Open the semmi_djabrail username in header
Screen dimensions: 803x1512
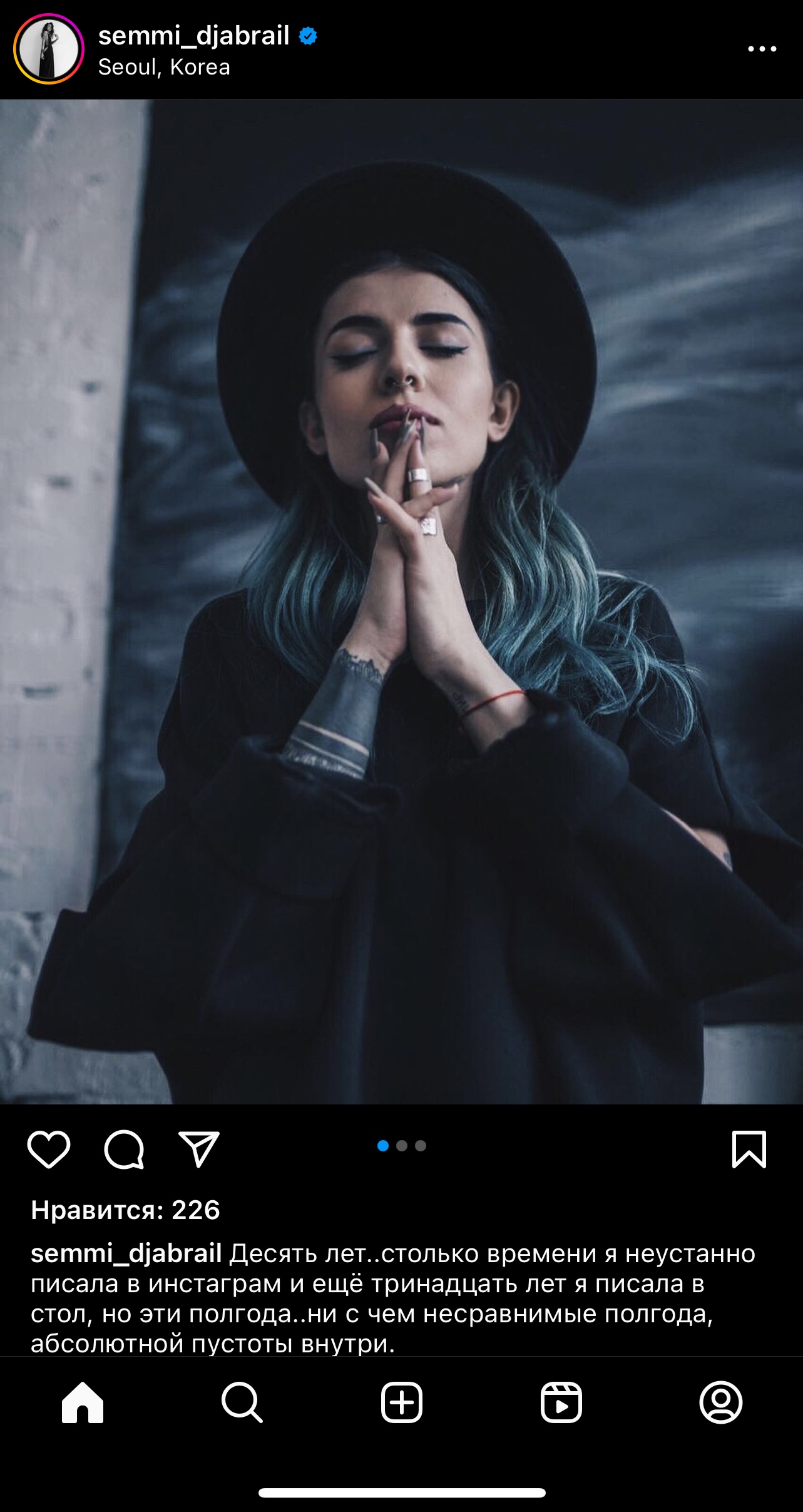193,36
